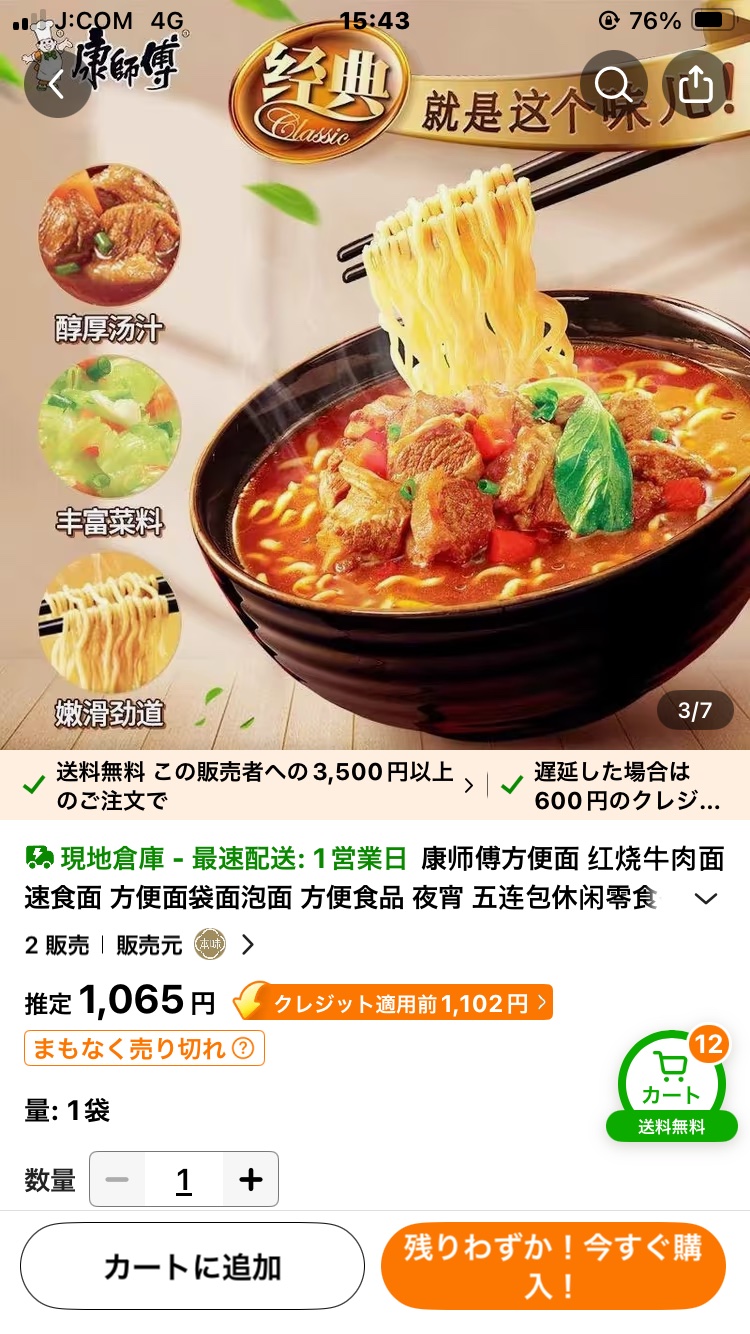Expand the product title chevron
The image size is (750, 1334).
[706, 898]
